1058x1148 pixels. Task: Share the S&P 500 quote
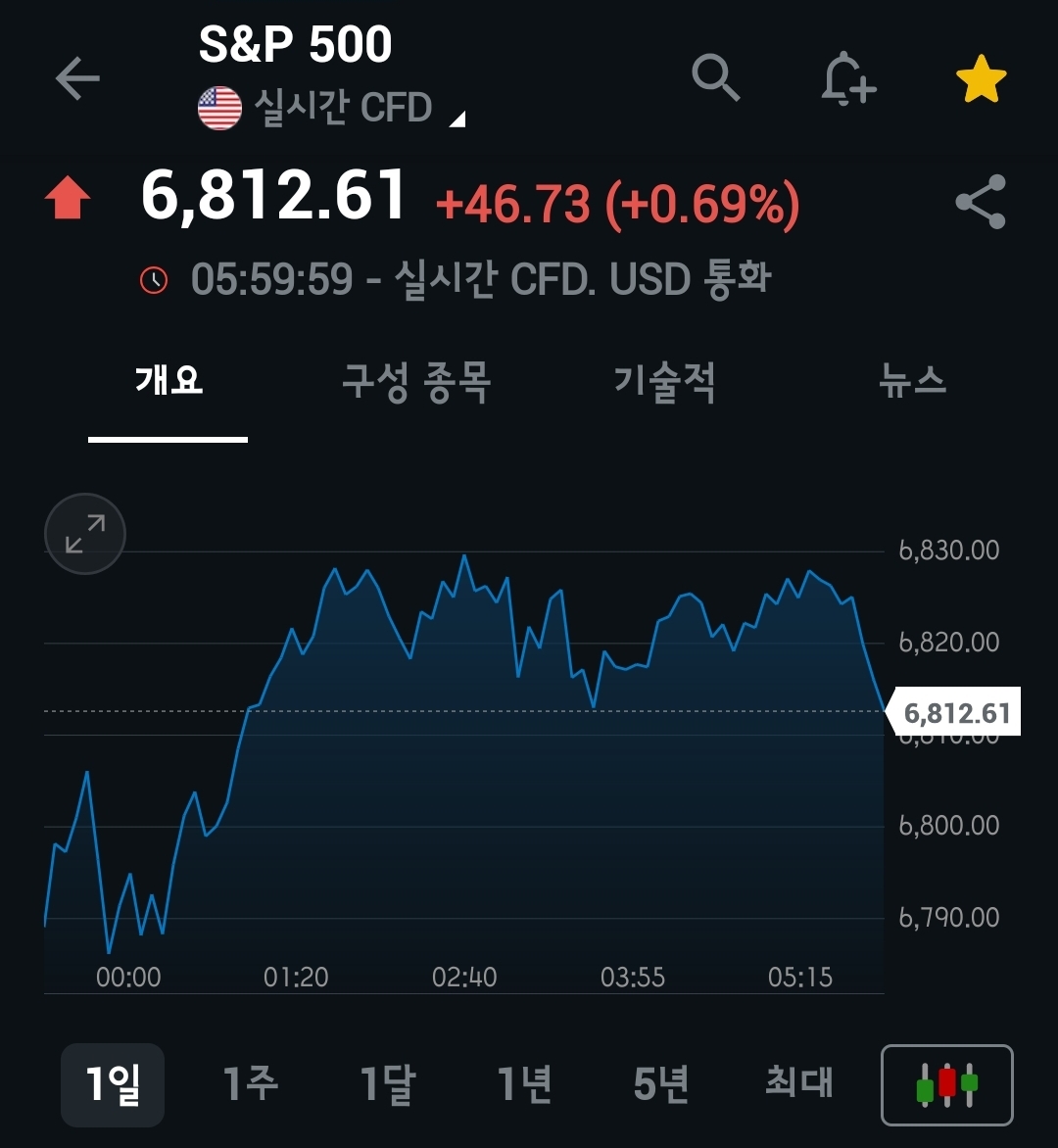point(981,202)
